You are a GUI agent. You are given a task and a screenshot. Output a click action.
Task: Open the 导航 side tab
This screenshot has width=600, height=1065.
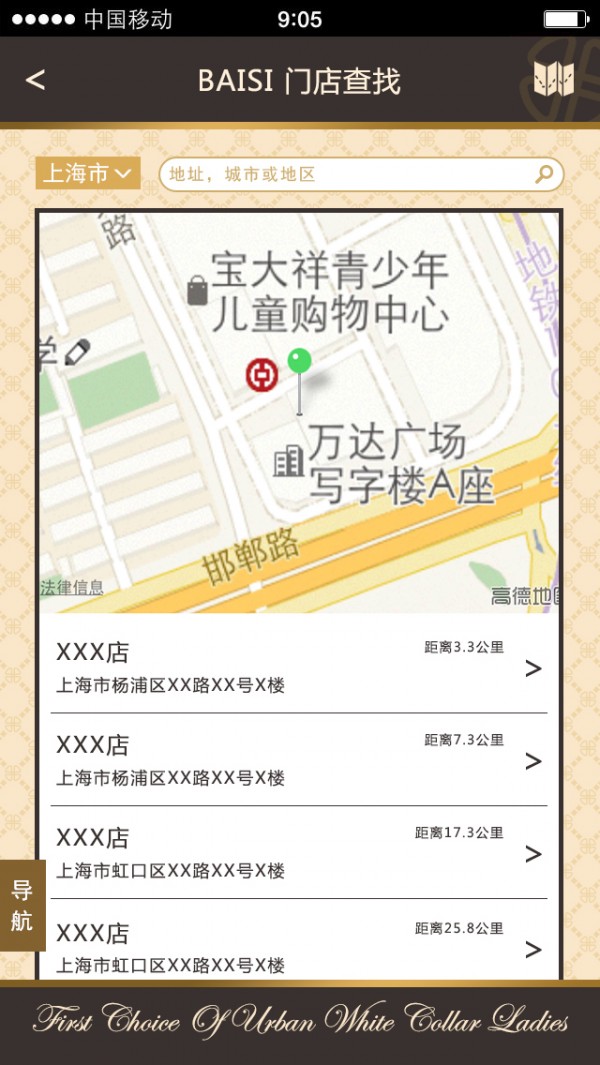[22, 905]
